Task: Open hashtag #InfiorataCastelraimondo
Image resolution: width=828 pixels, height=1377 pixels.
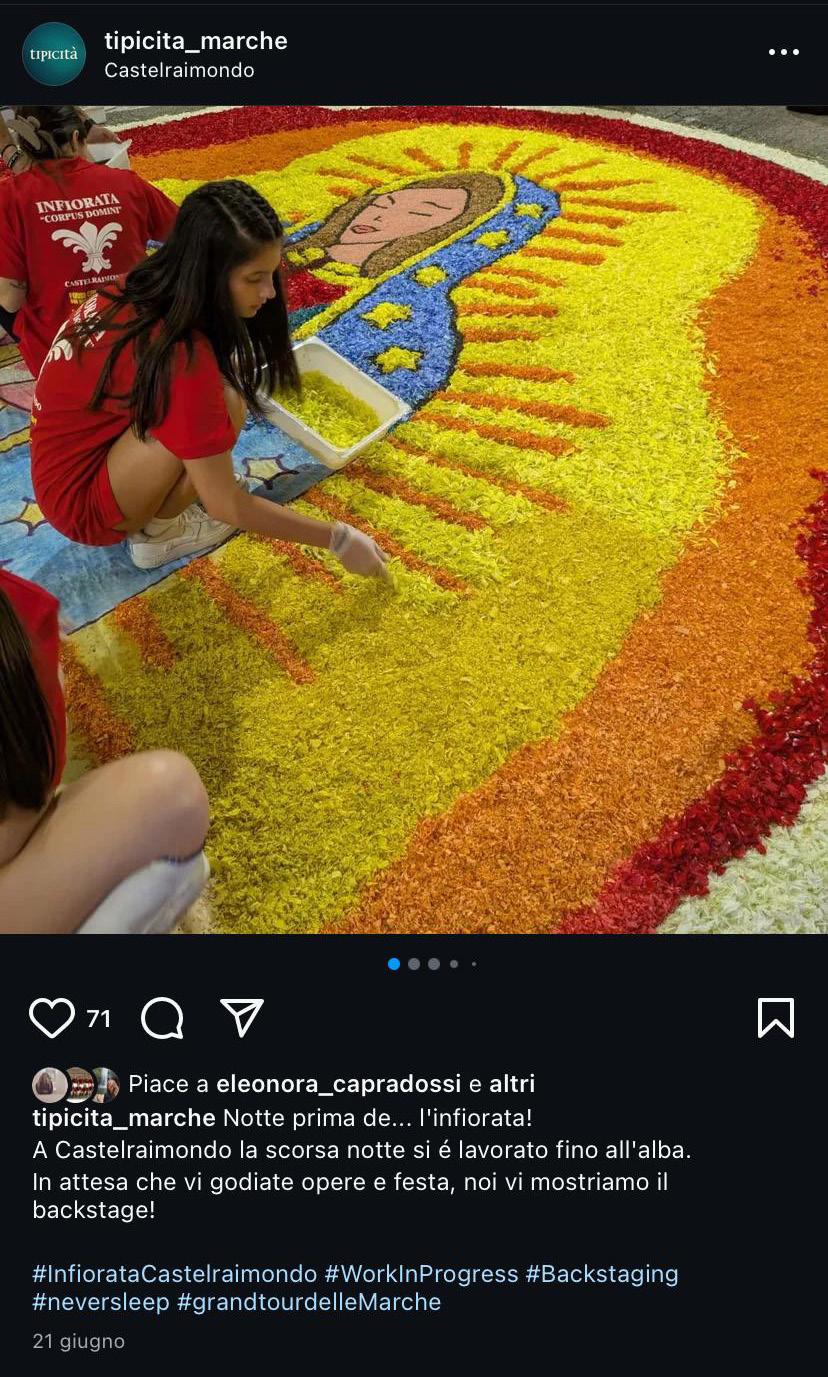Action: pyautogui.click(x=175, y=1274)
